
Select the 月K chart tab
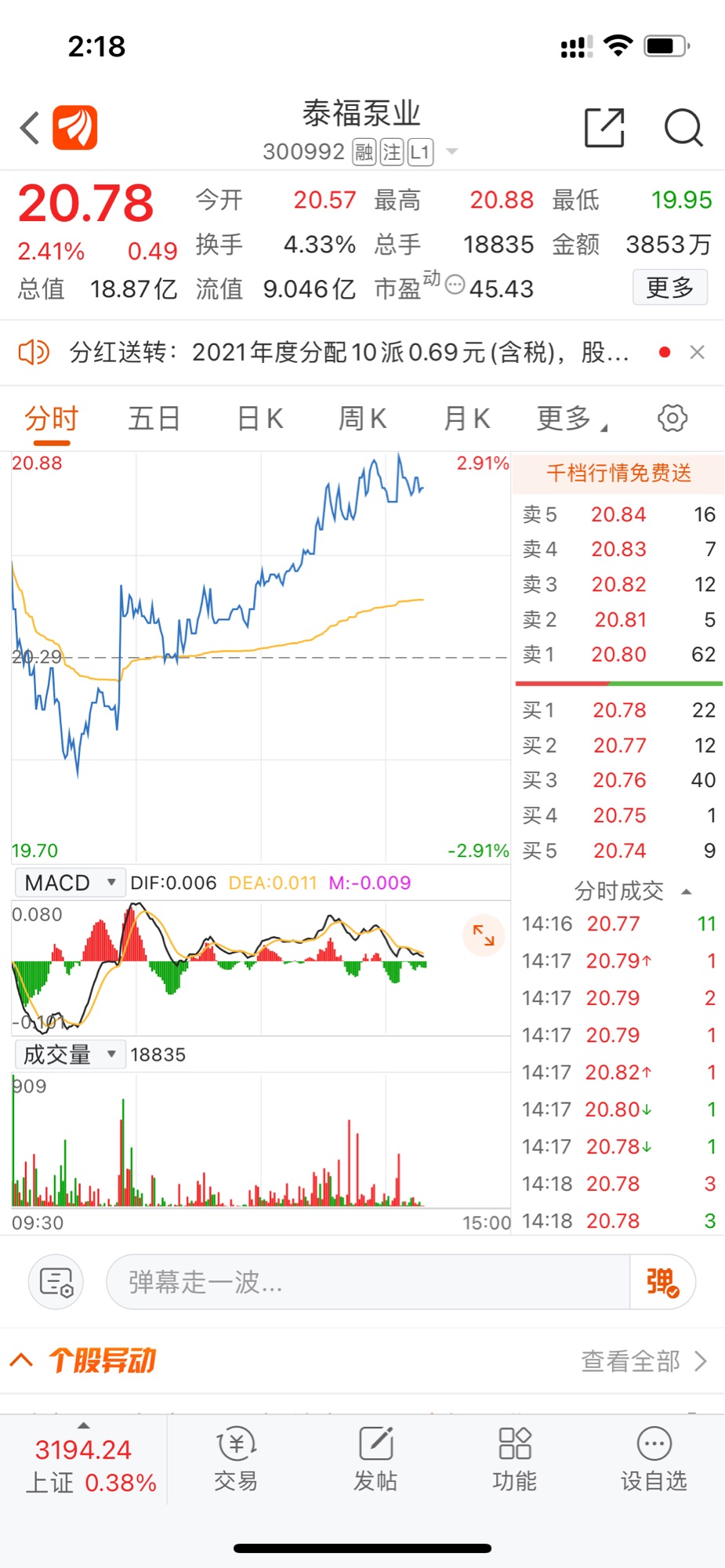click(x=467, y=419)
